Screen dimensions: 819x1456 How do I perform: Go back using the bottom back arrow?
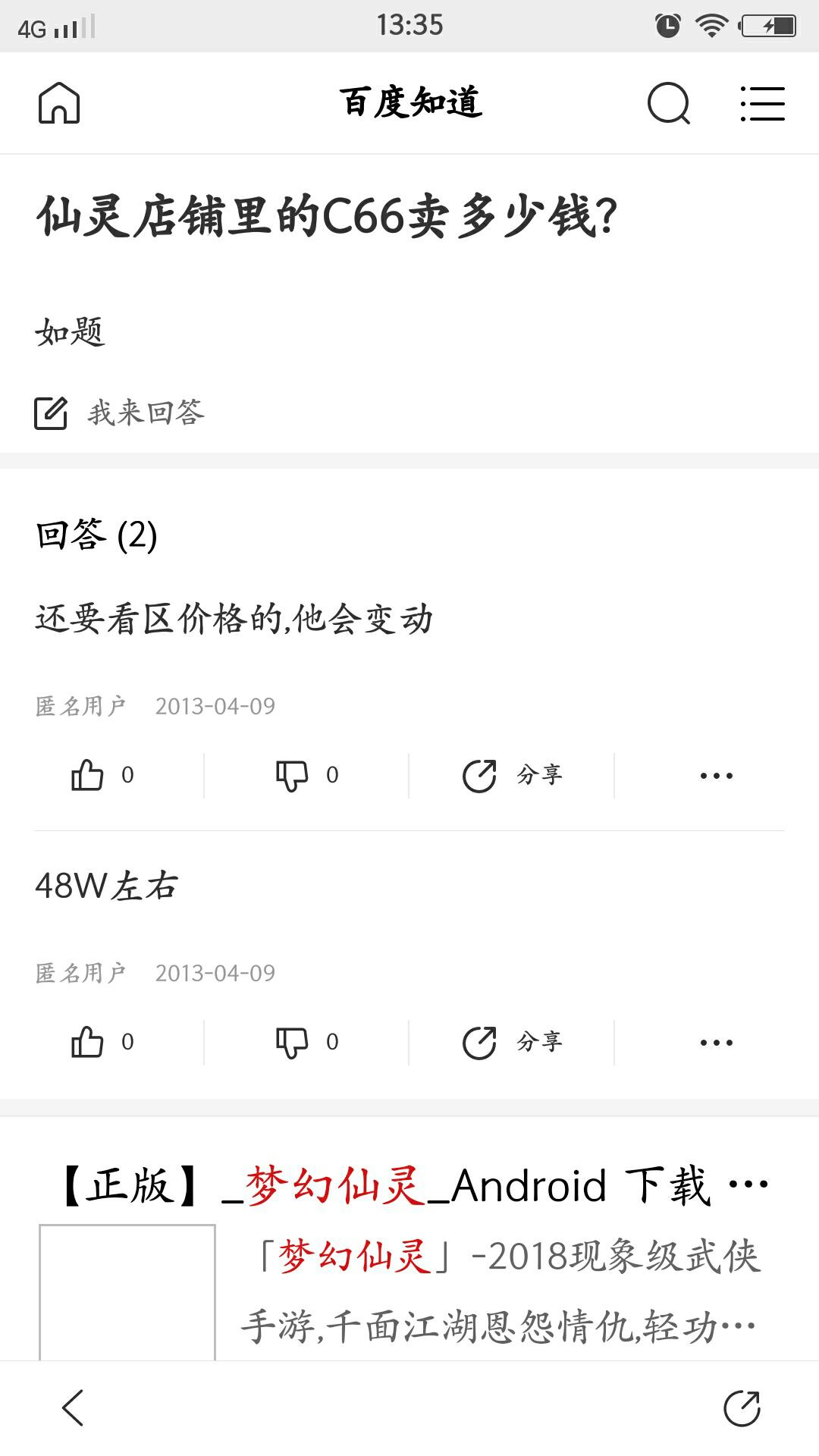(x=73, y=1408)
